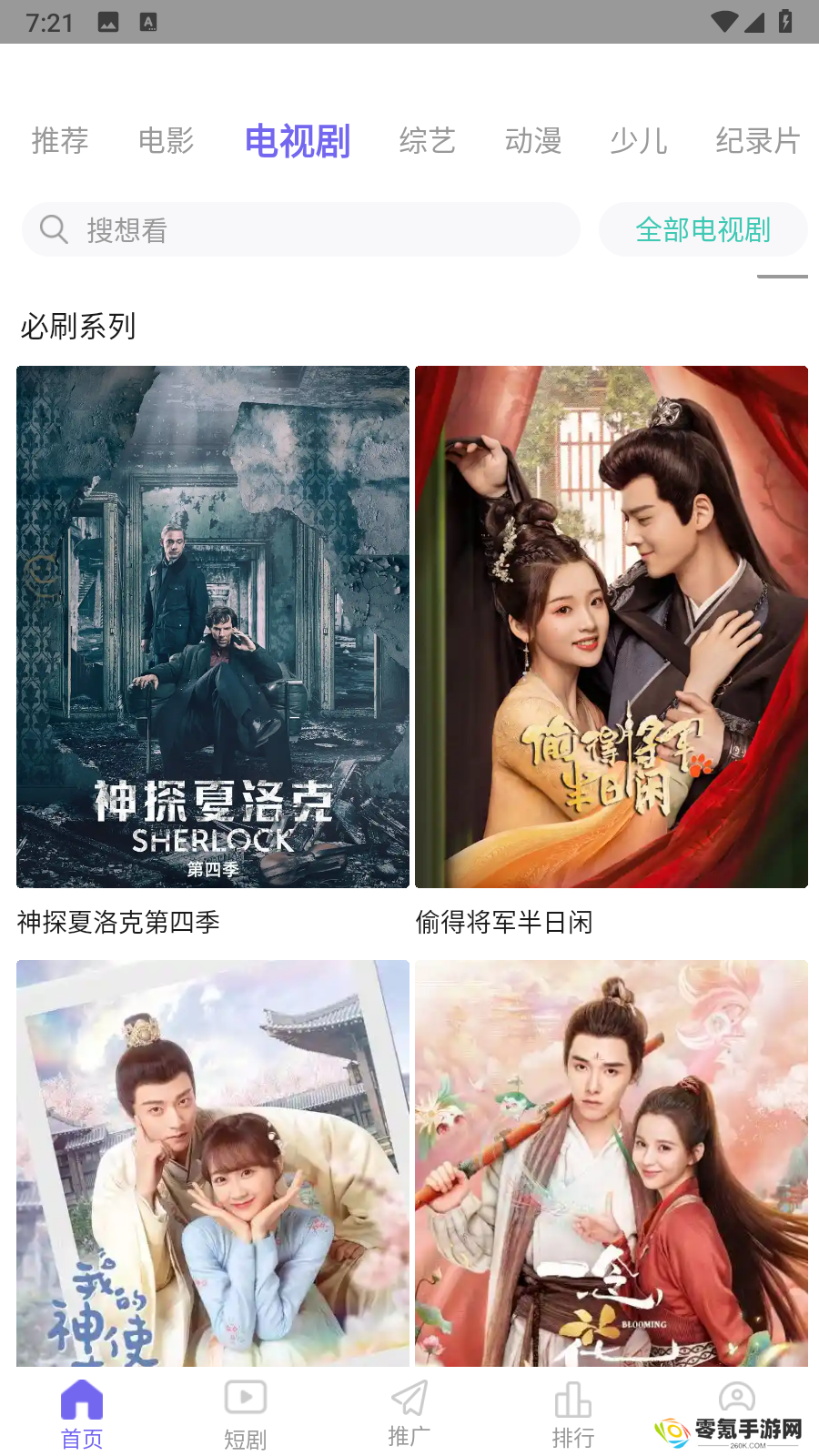The width and height of the screenshot is (819, 1456).
Task: Go to the 首页 bottom tab
Action: pyautogui.click(x=82, y=1415)
